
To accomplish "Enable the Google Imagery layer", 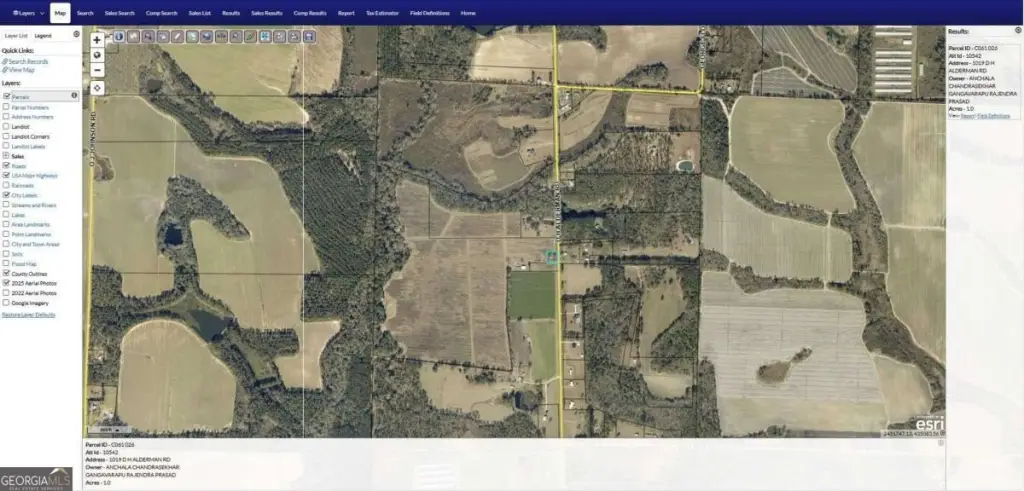I will (7, 301).
